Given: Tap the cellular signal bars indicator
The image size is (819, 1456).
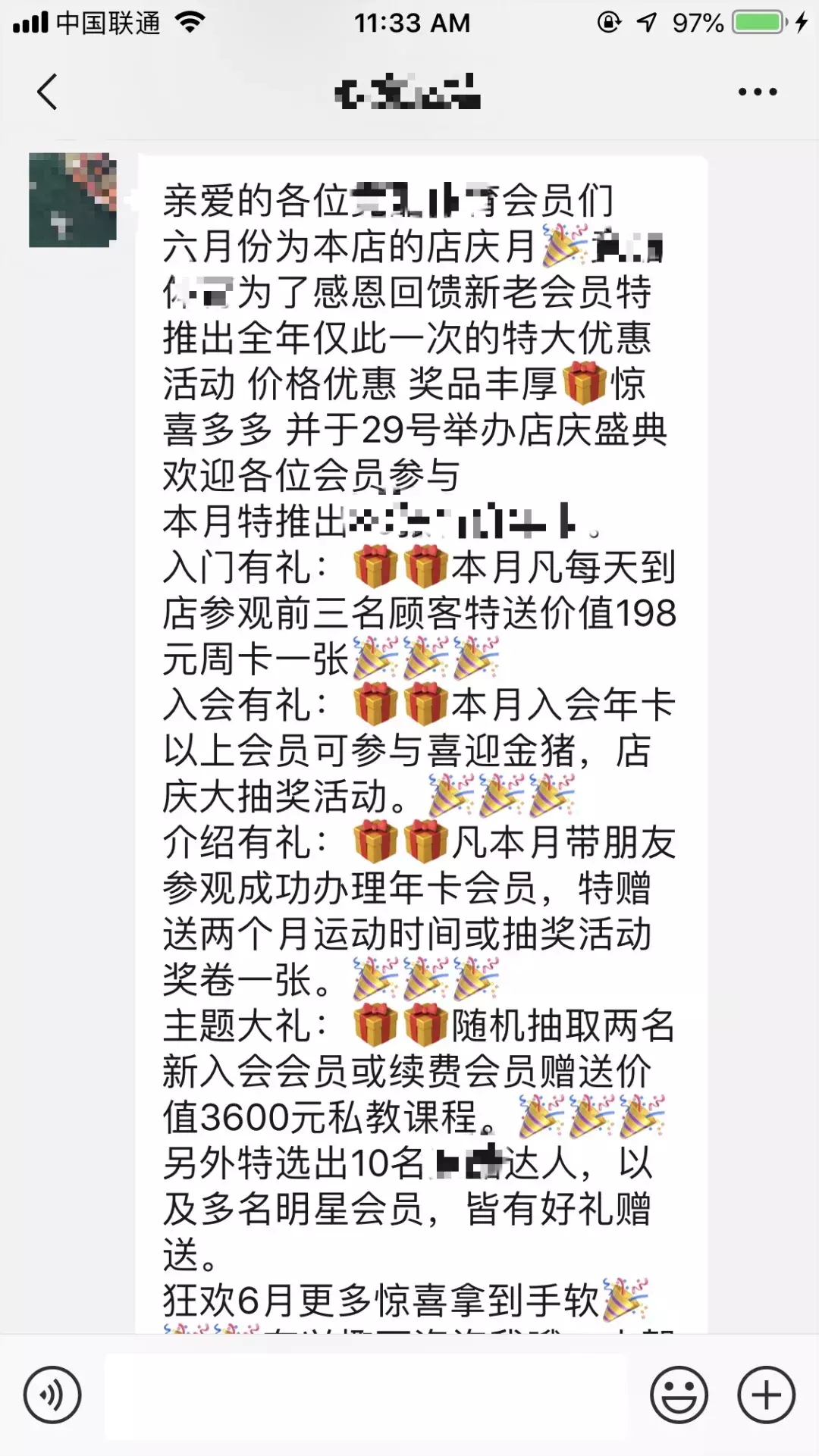Looking at the screenshot, I should click(x=30, y=23).
